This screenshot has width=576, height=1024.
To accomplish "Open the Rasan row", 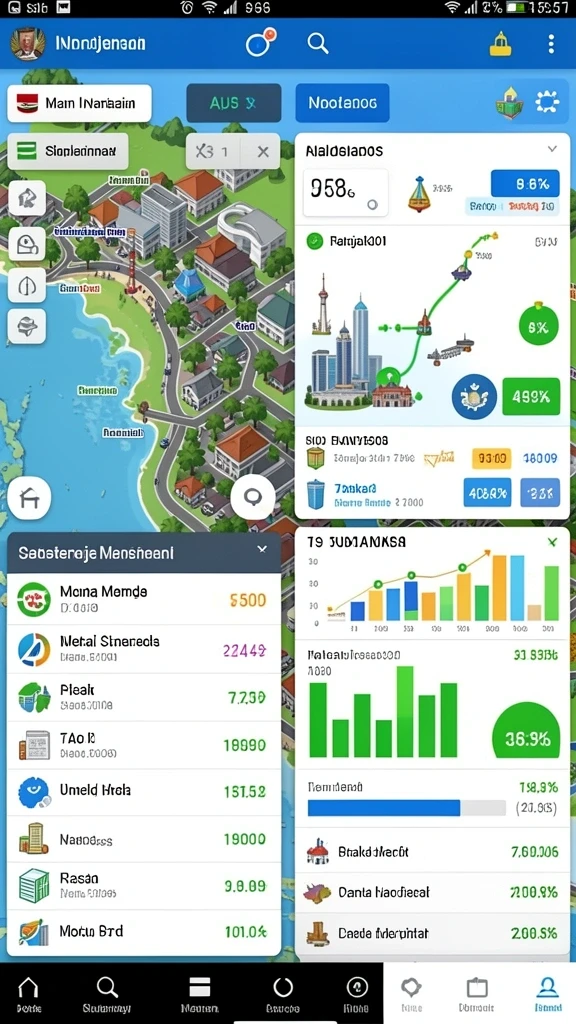I will pyautogui.click(x=144, y=885).
